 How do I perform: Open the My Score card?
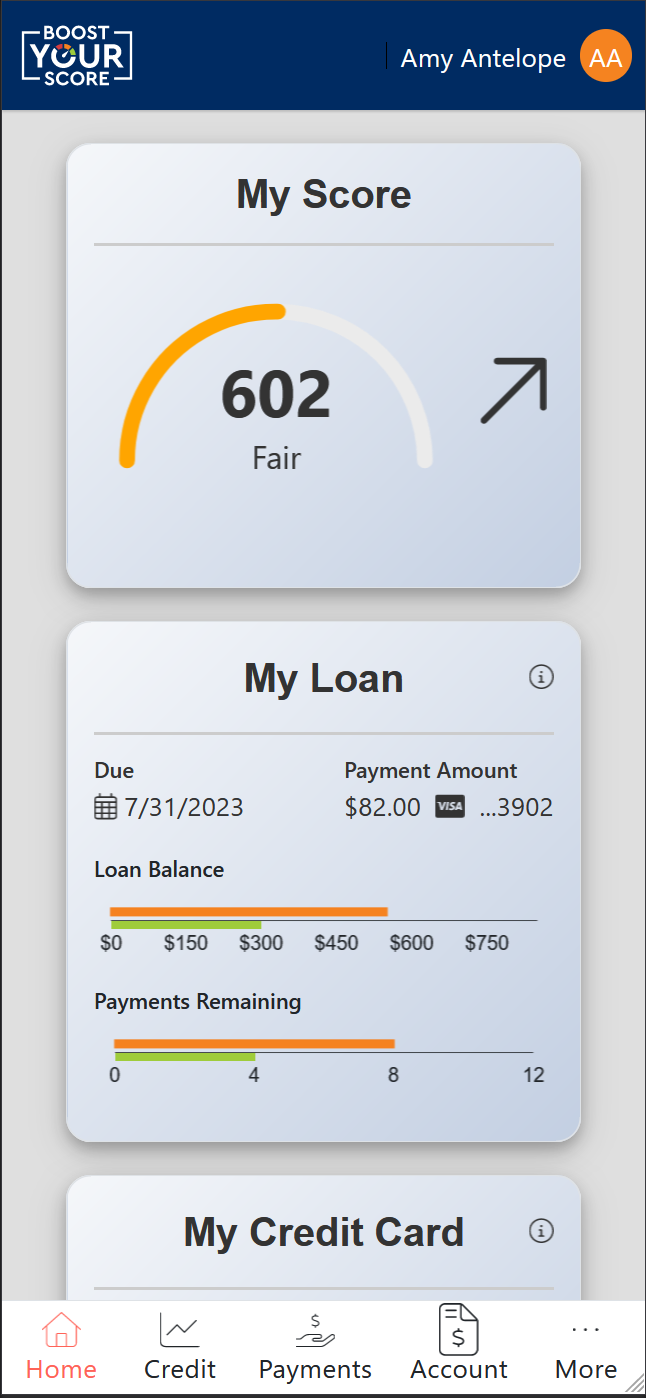[x=323, y=194]
